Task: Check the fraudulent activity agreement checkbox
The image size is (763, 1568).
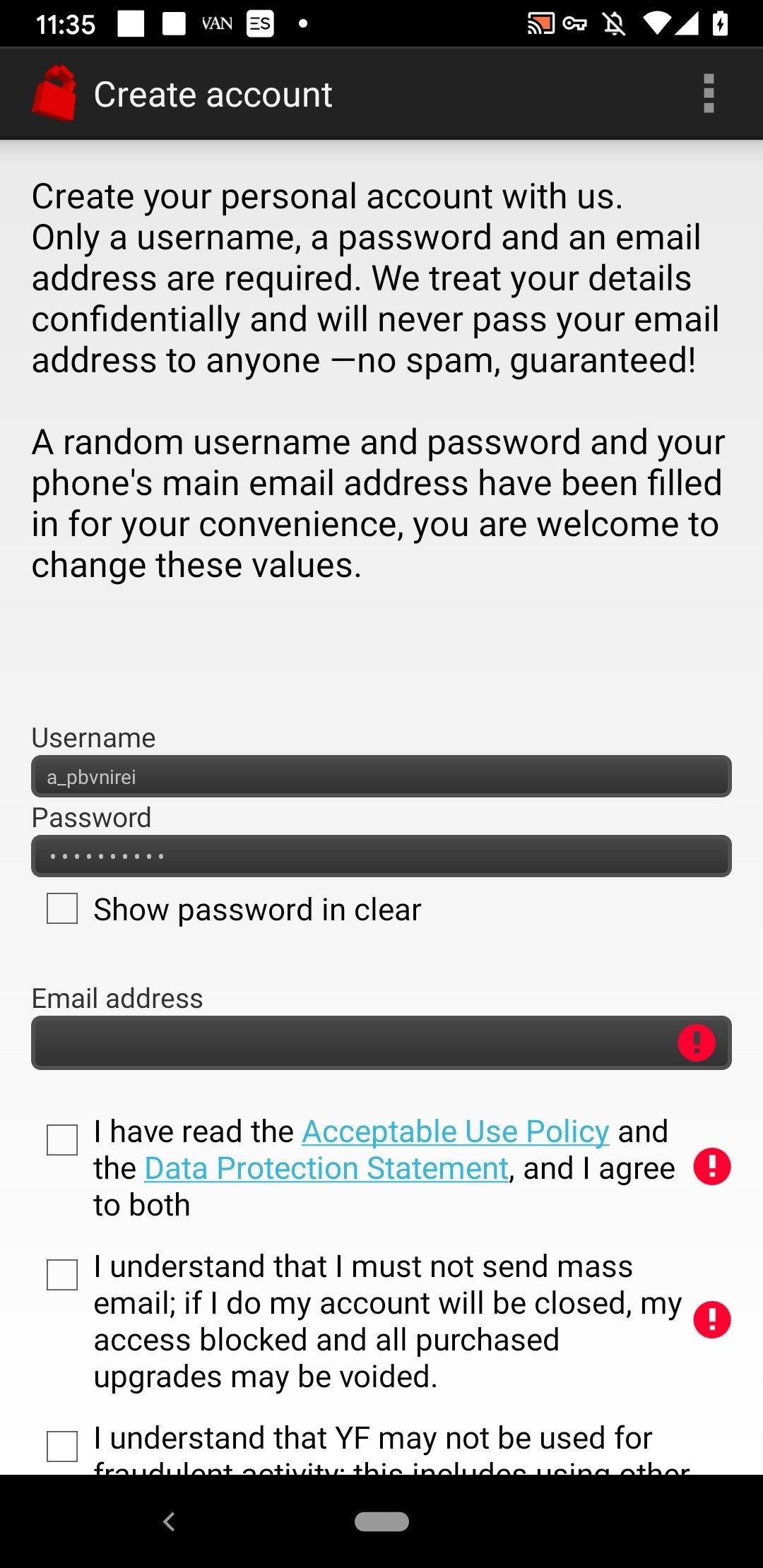Action: click(x=62, y=1446)
